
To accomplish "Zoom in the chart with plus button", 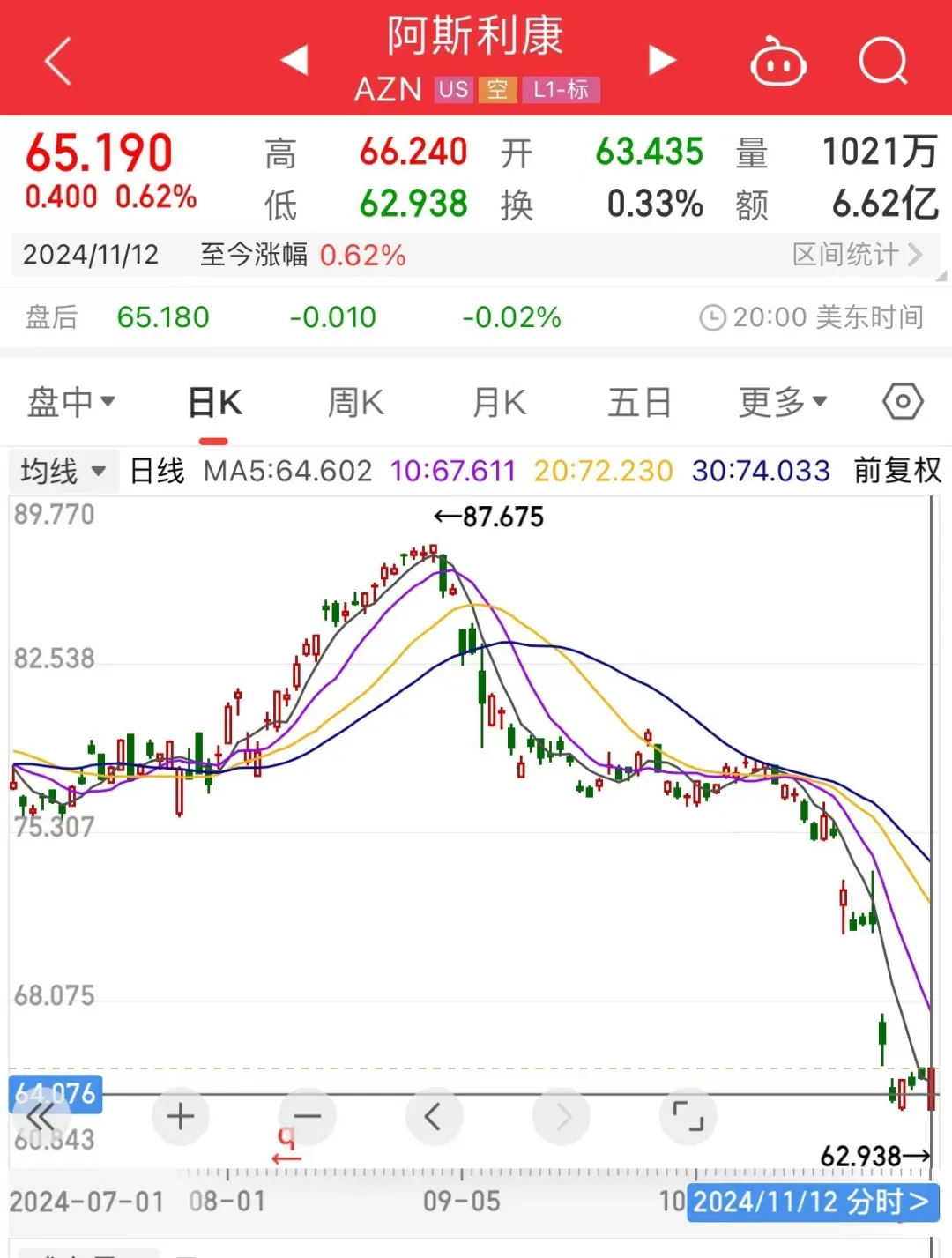I will pos(181,1117).
